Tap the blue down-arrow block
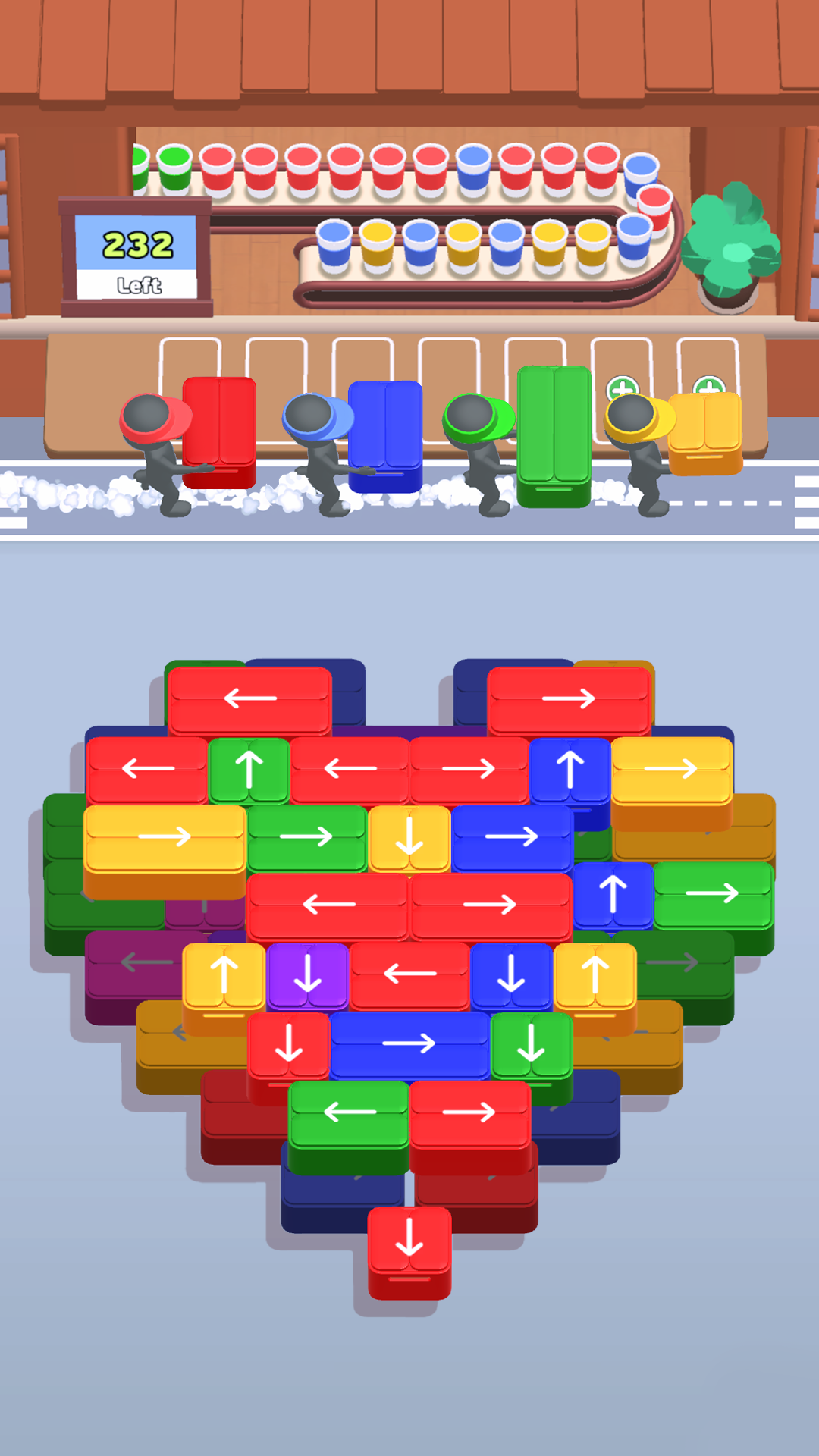 pos(510,974)
